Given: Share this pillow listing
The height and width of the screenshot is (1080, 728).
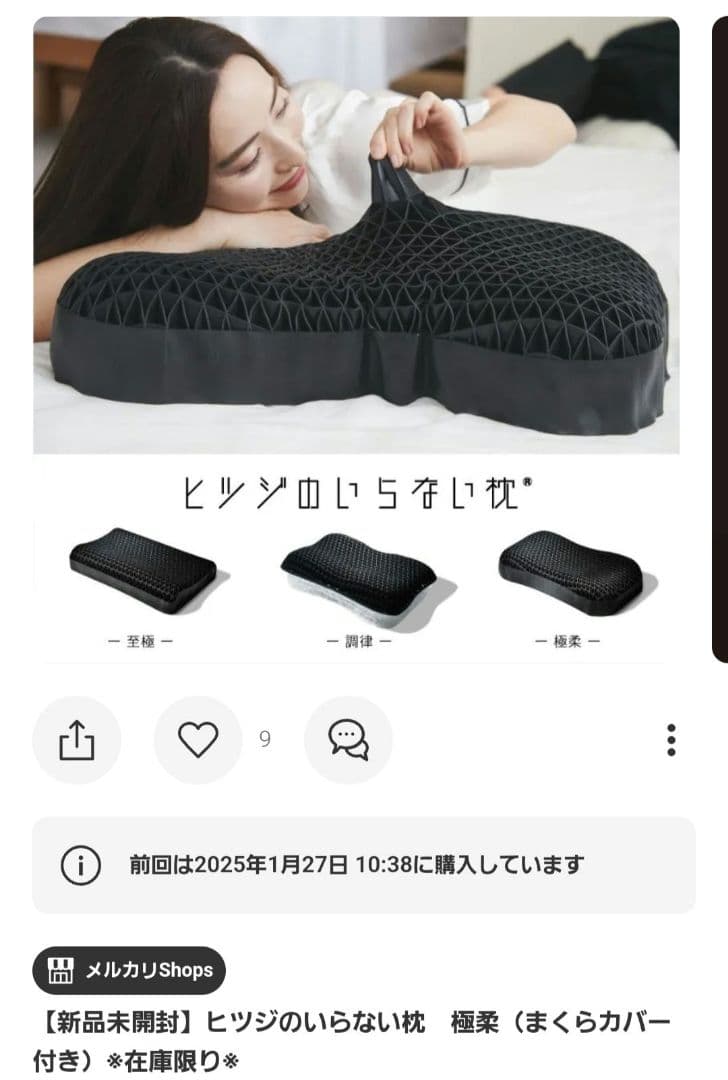Looking at the screenshot, I should pyautogui.click(x=77, y=740).
